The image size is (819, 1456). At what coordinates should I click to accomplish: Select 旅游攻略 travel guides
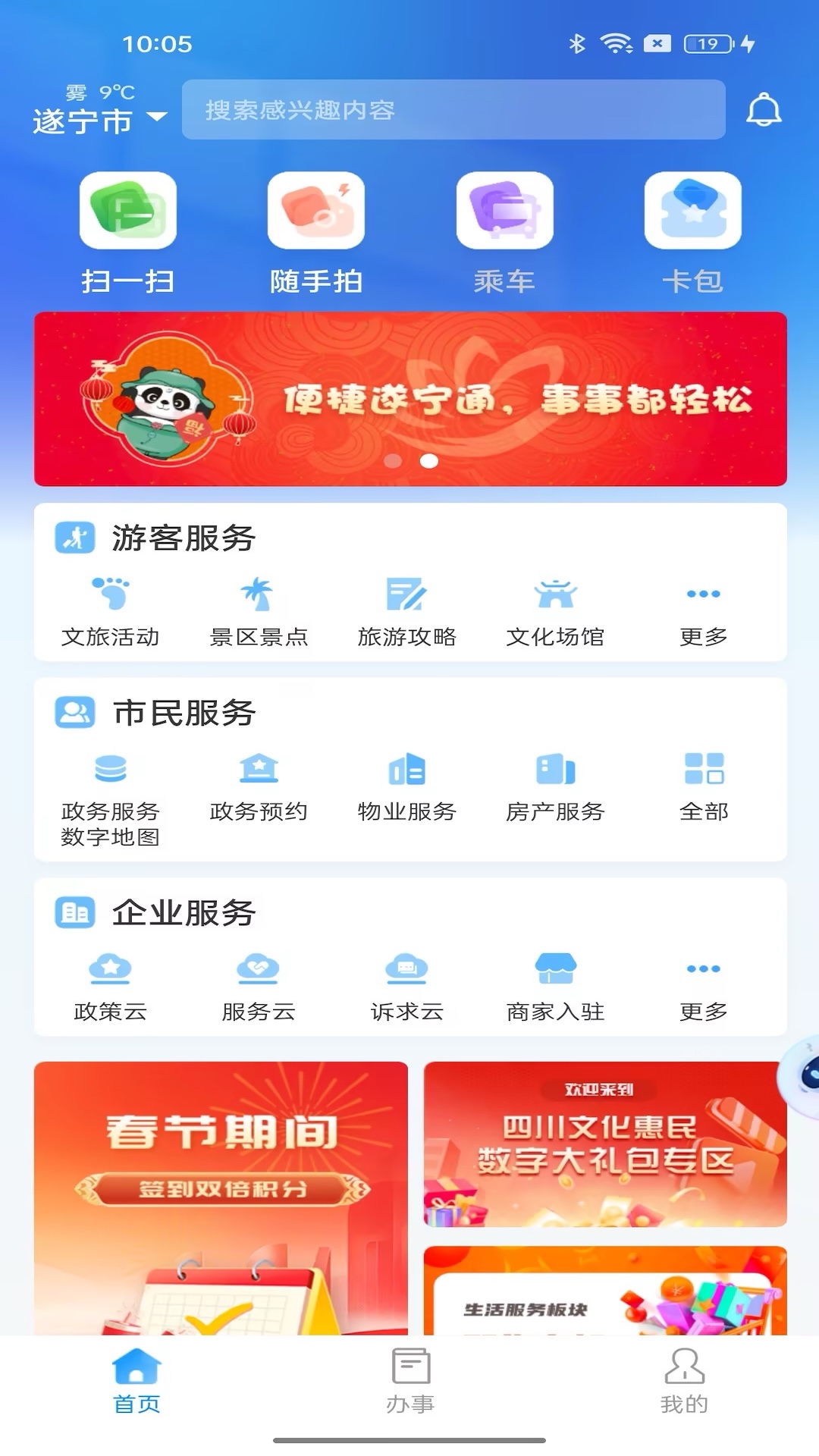point(408,610)
